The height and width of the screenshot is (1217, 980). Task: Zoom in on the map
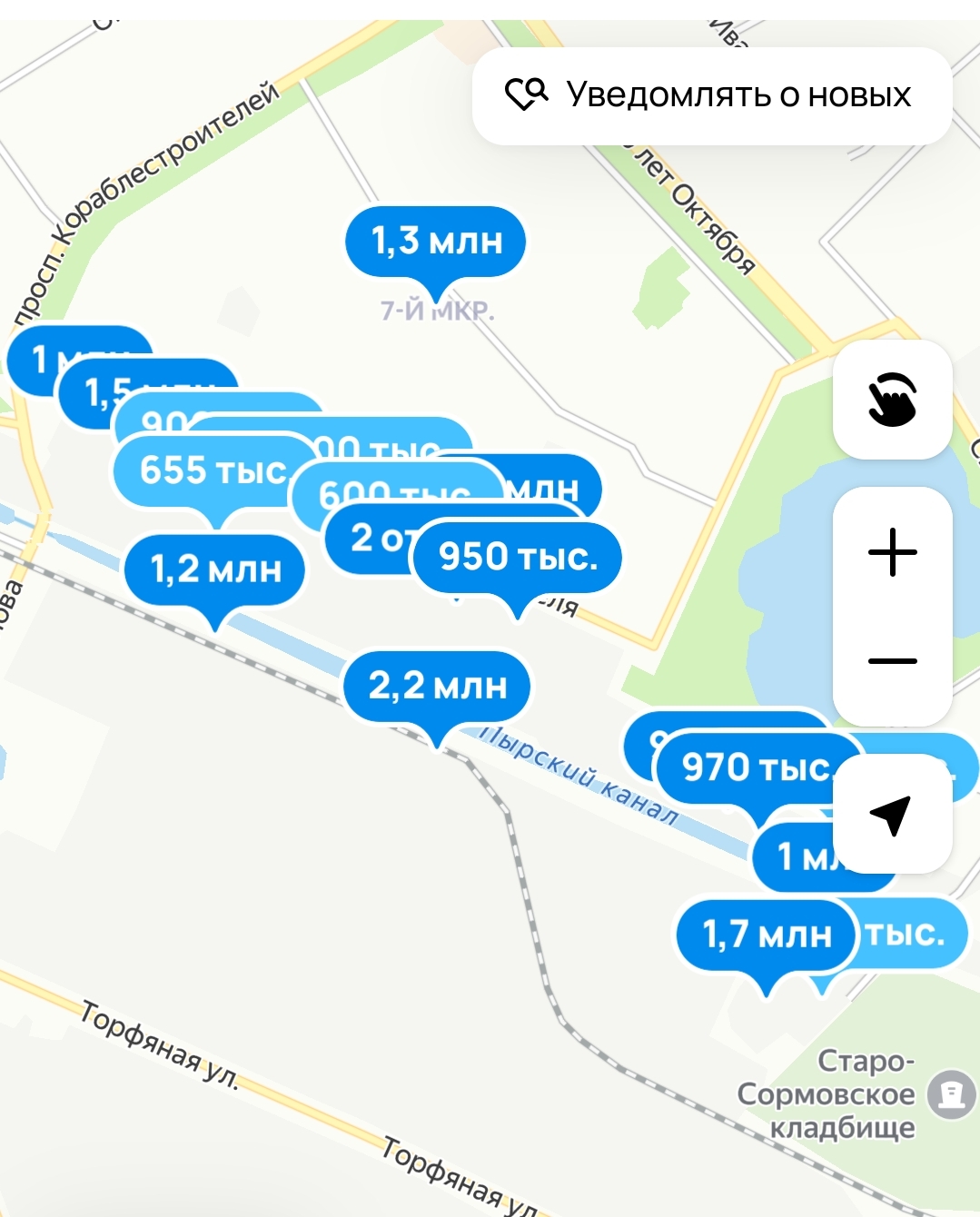pos(892,551)
